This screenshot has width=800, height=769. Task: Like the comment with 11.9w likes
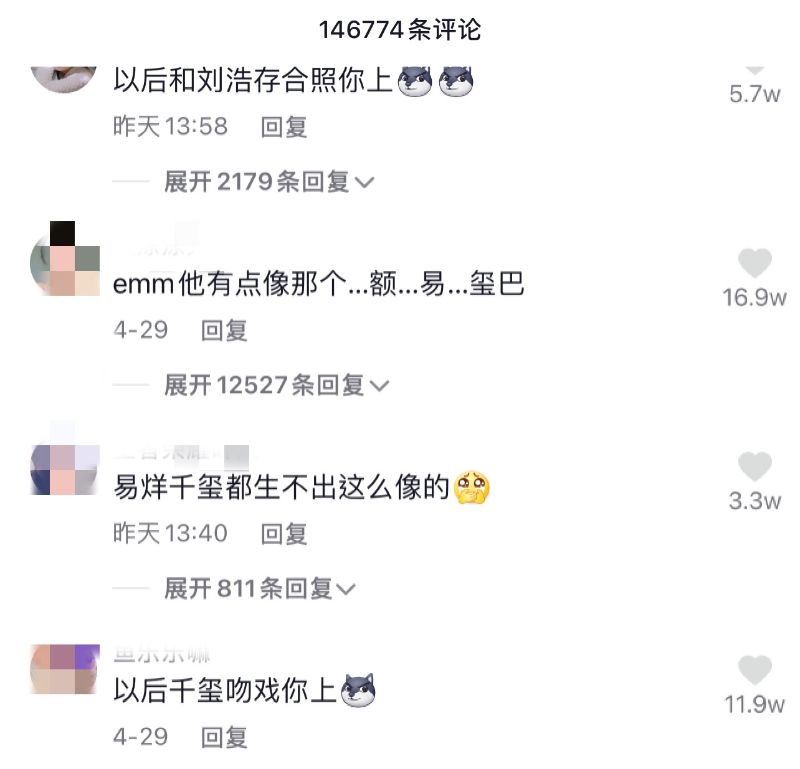click(755, 671)
